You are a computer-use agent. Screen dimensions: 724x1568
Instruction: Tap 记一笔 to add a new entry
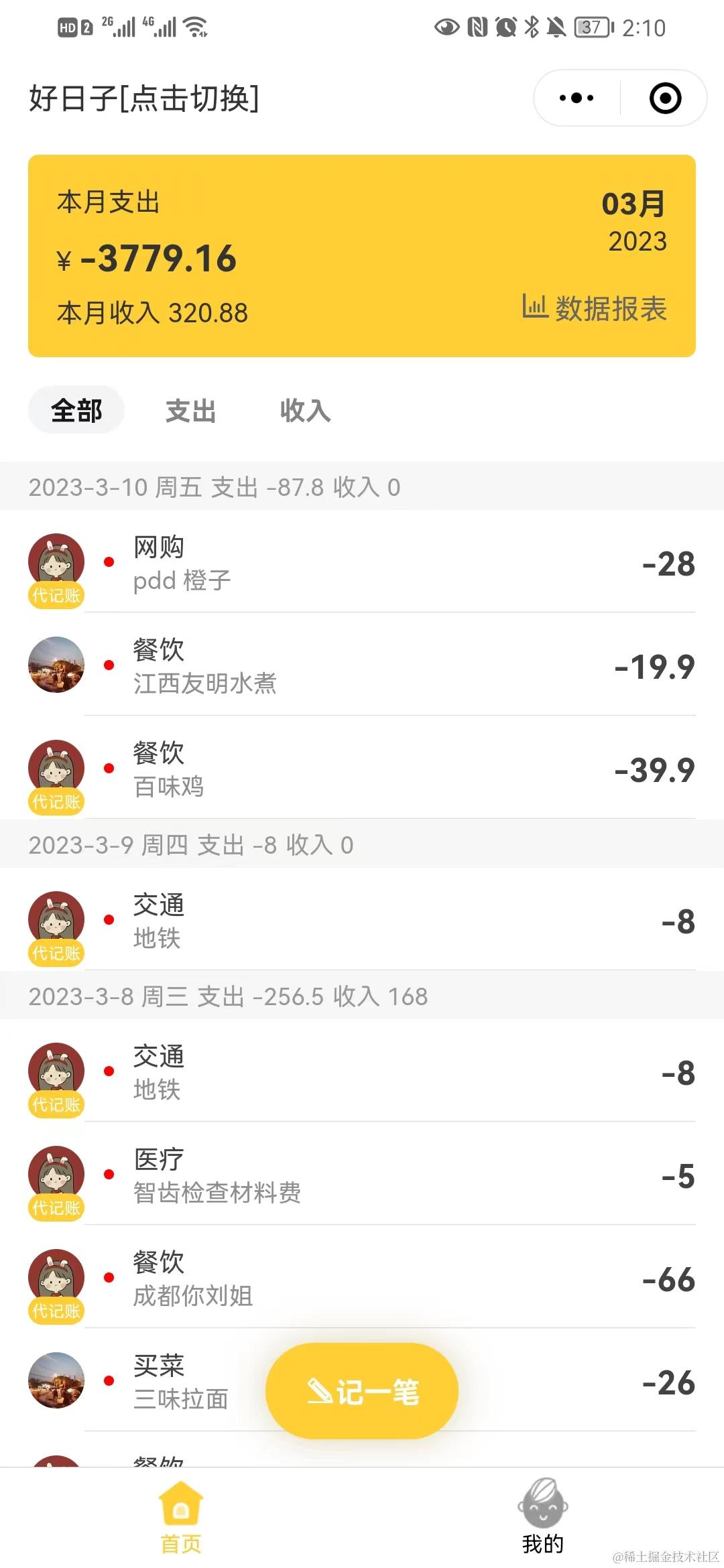coord(362,1391)
